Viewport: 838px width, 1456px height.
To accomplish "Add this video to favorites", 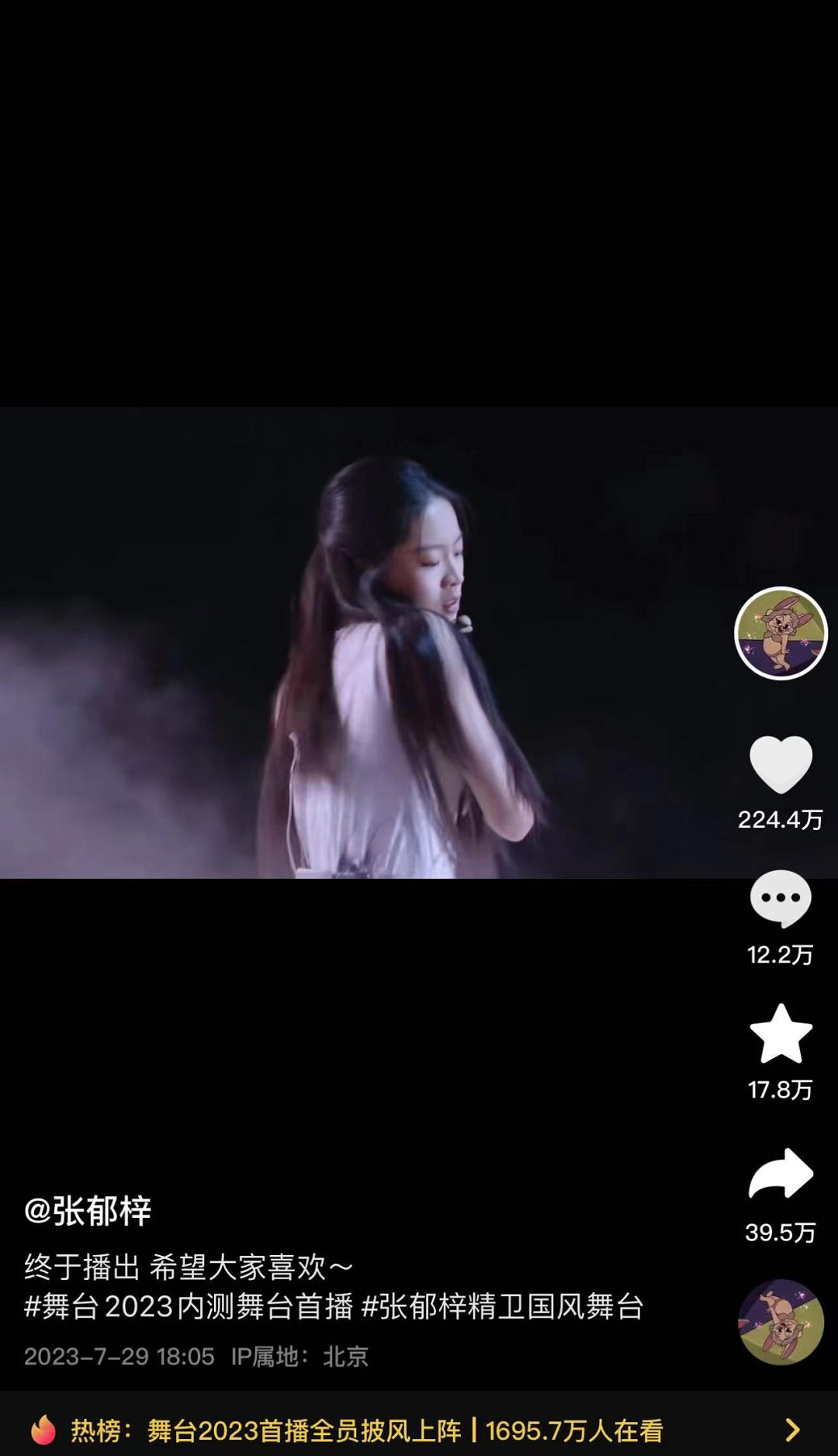I will click(781, 1034).
